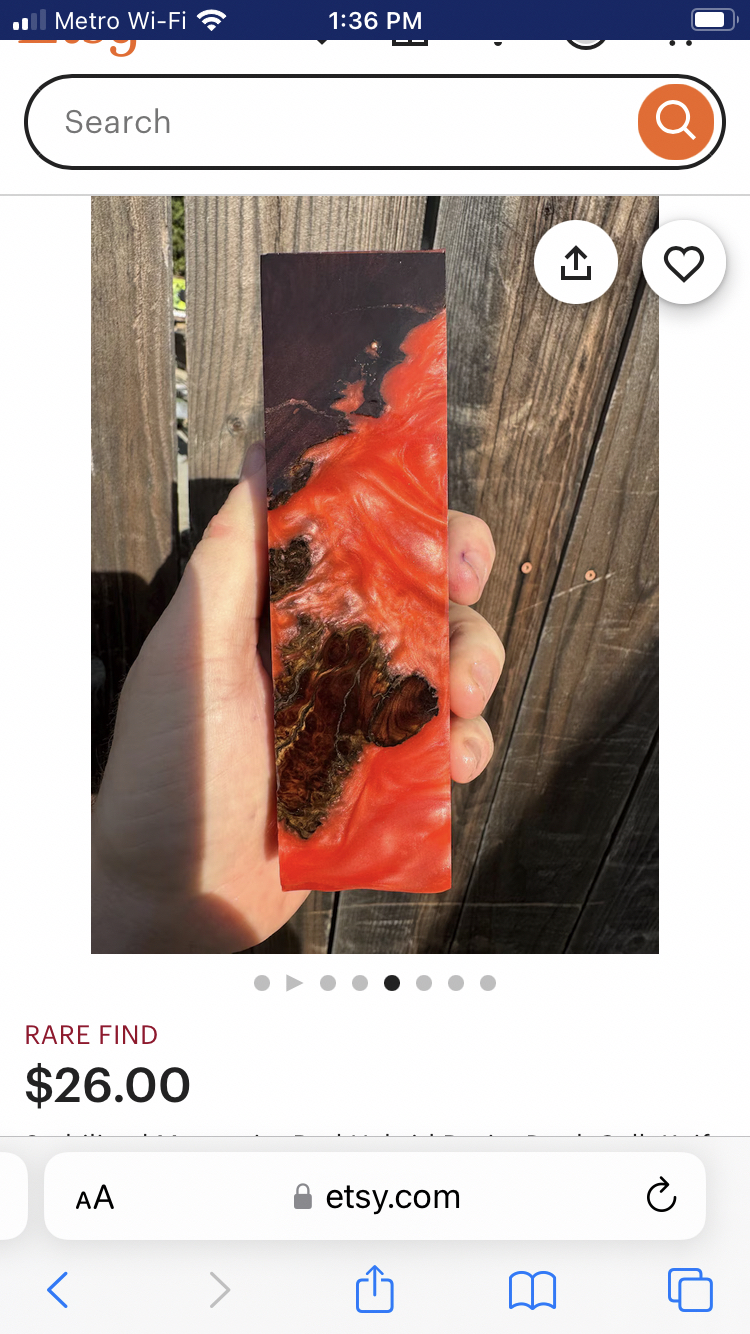
Task: Open the product photo full screen
Action: 374,574
